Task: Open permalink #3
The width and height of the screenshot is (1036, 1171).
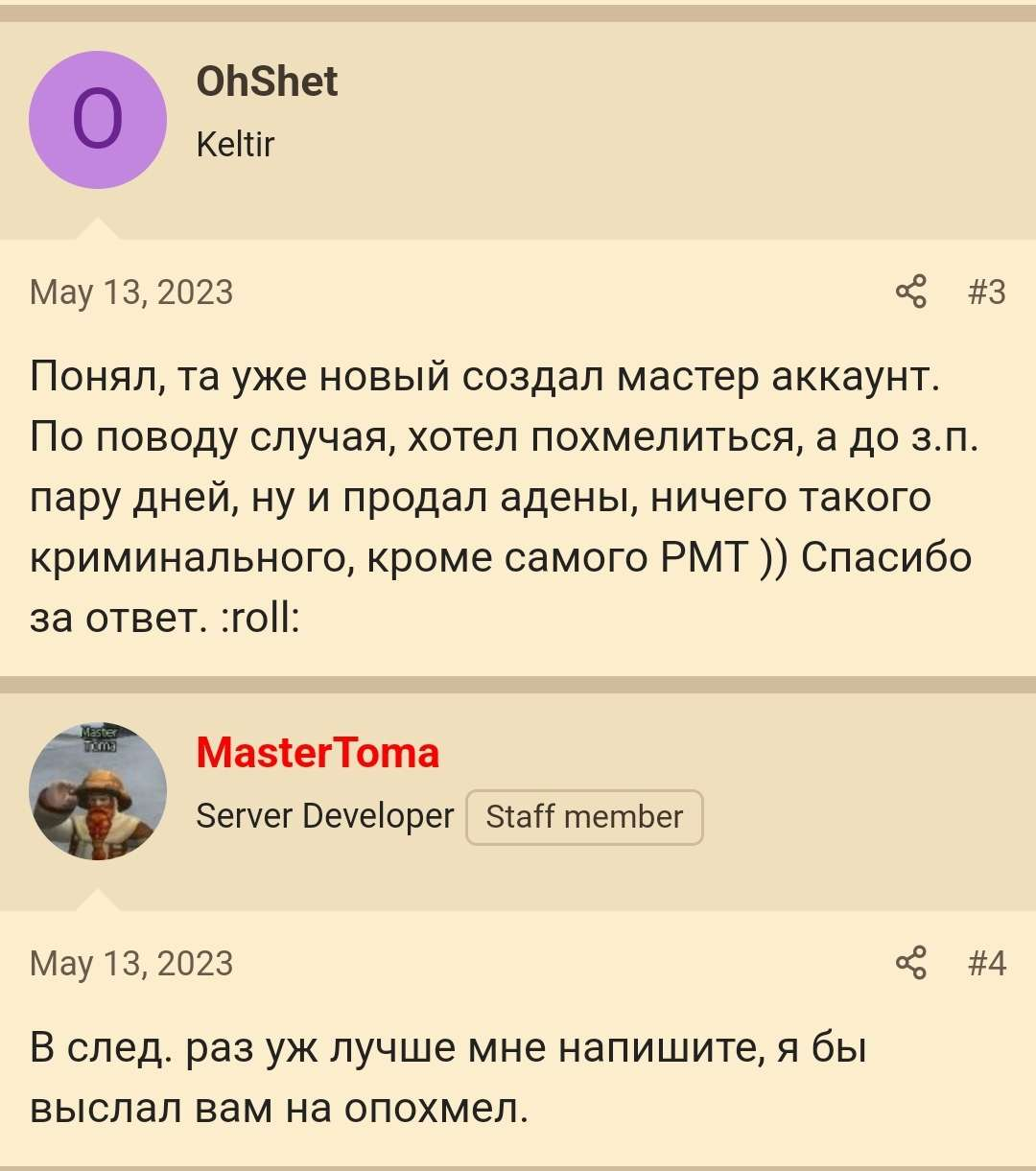Action: [x=986, y=292]
